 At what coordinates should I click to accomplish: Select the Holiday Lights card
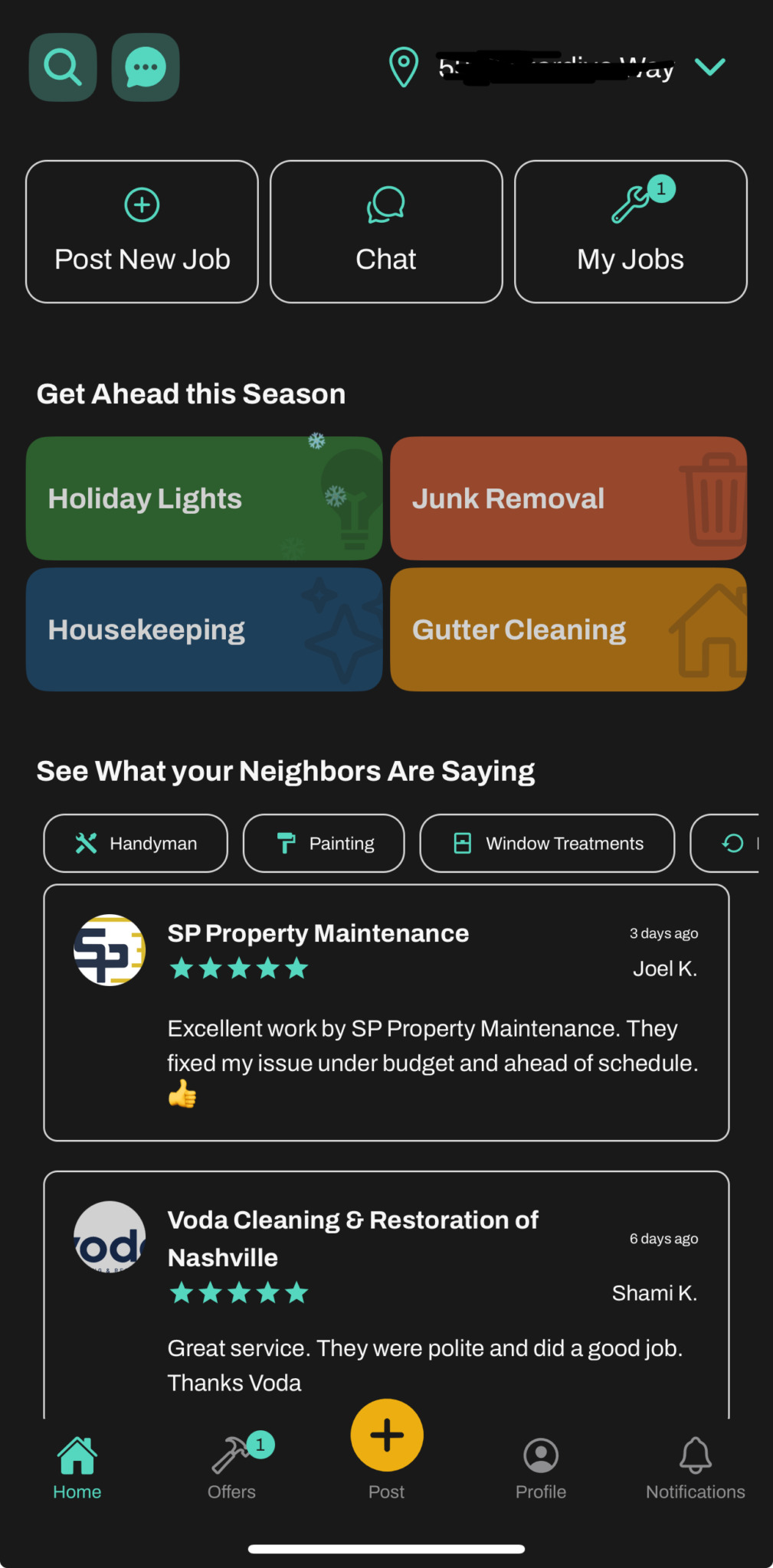pos(204,498)
